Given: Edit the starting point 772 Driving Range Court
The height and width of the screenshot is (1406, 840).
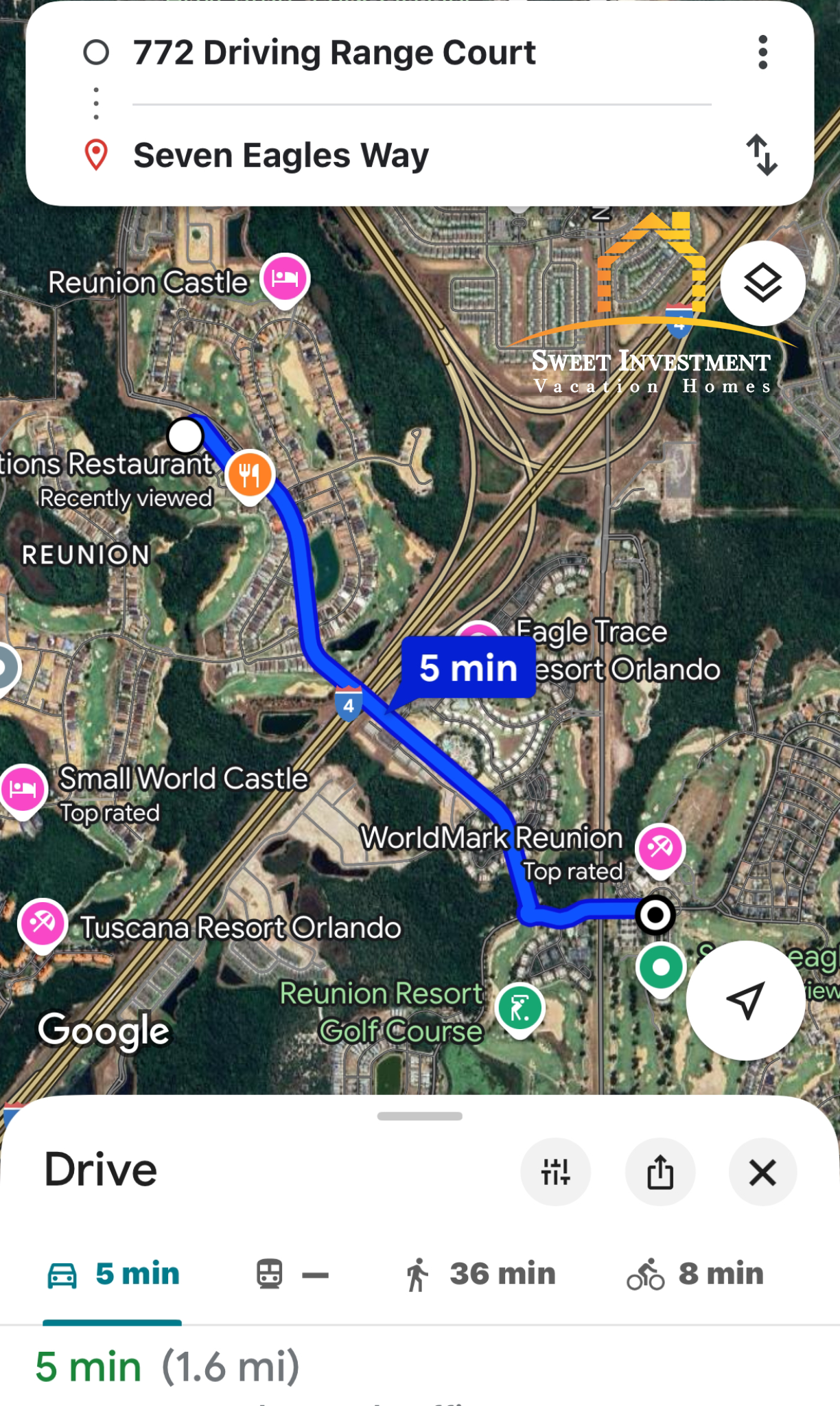Looking at the screenshot, I should click(334, 53).
